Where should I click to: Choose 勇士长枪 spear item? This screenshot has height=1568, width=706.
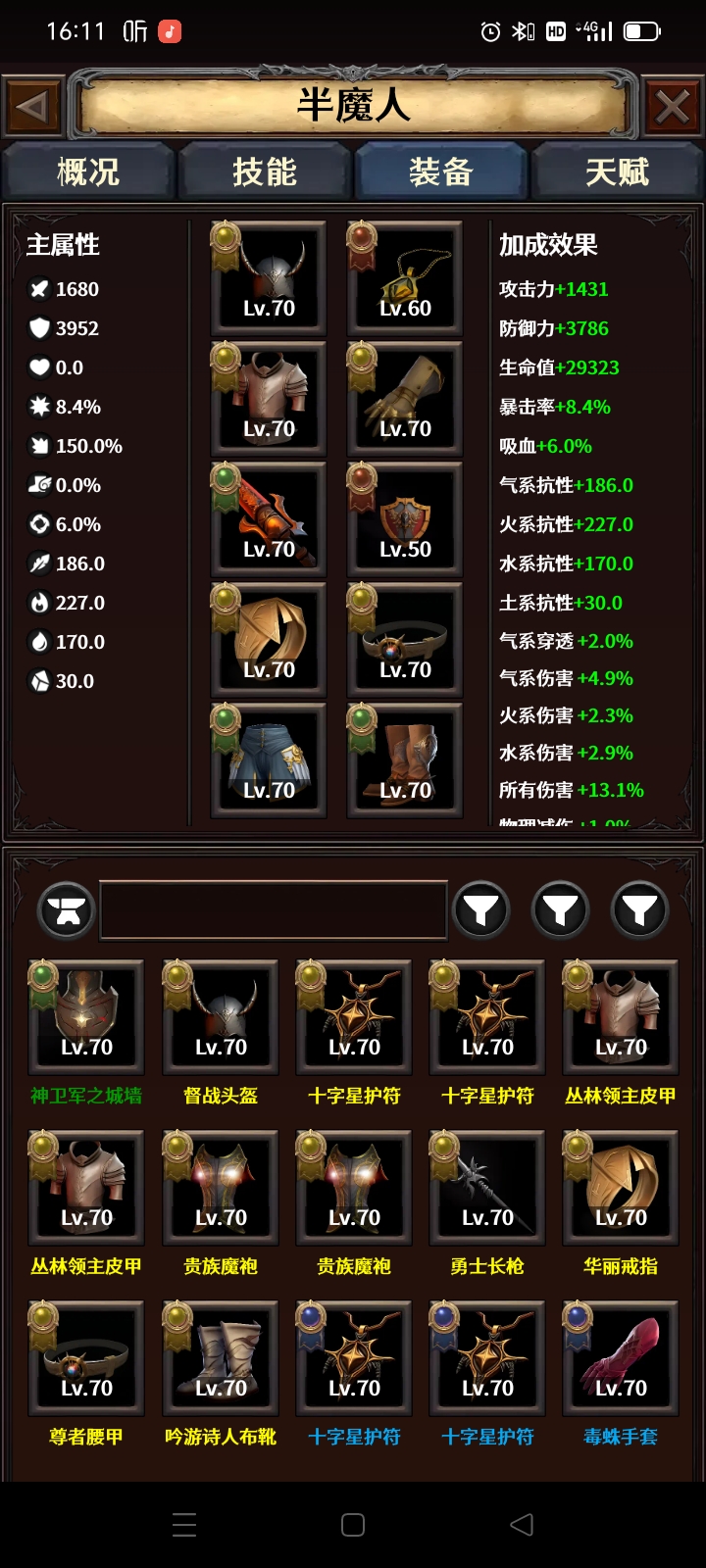[x=487, y=1189]
